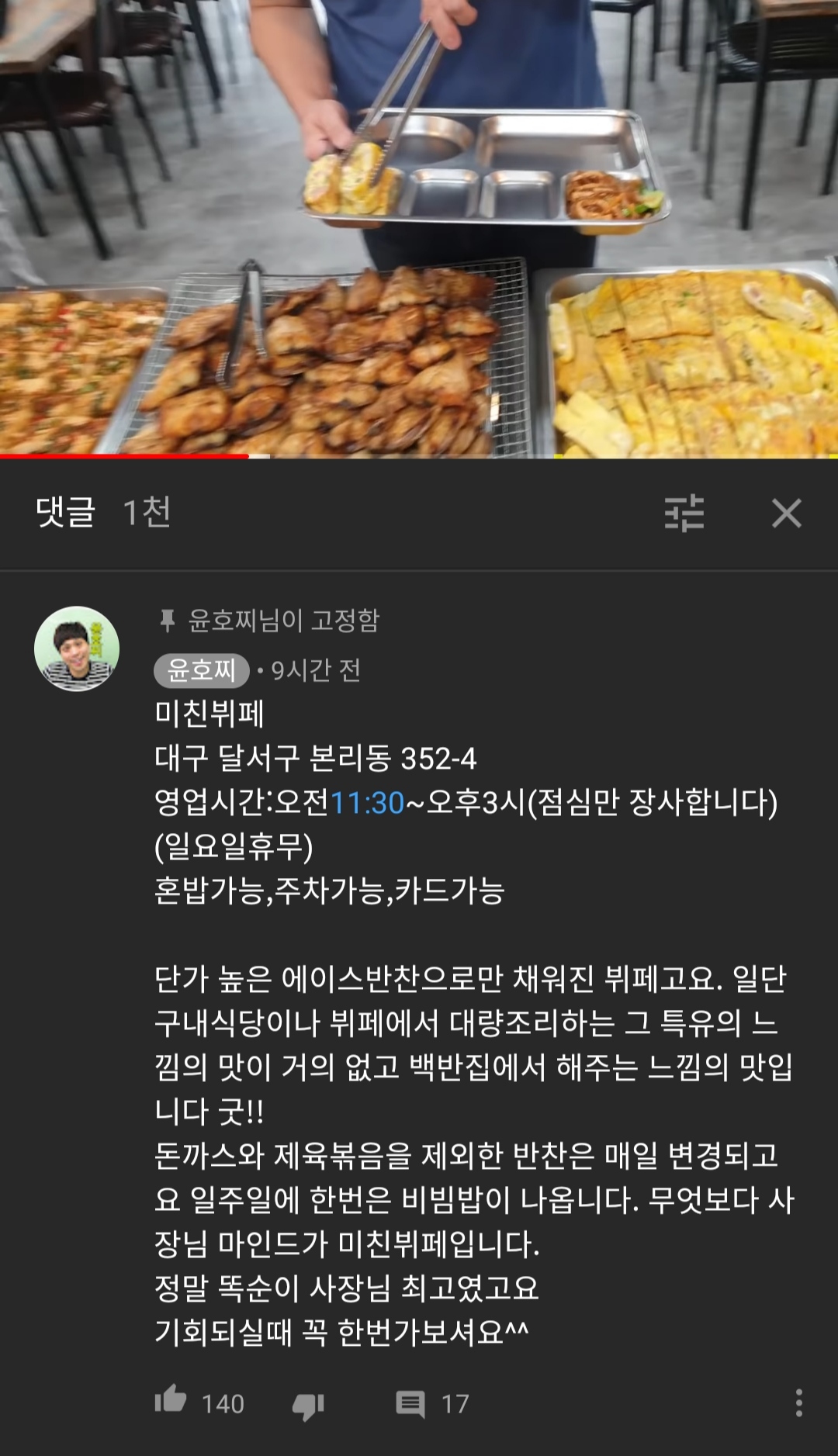The image size is (838, 1456).
Task: Dislike the pinned comment
Action: tap(308, 1404)
